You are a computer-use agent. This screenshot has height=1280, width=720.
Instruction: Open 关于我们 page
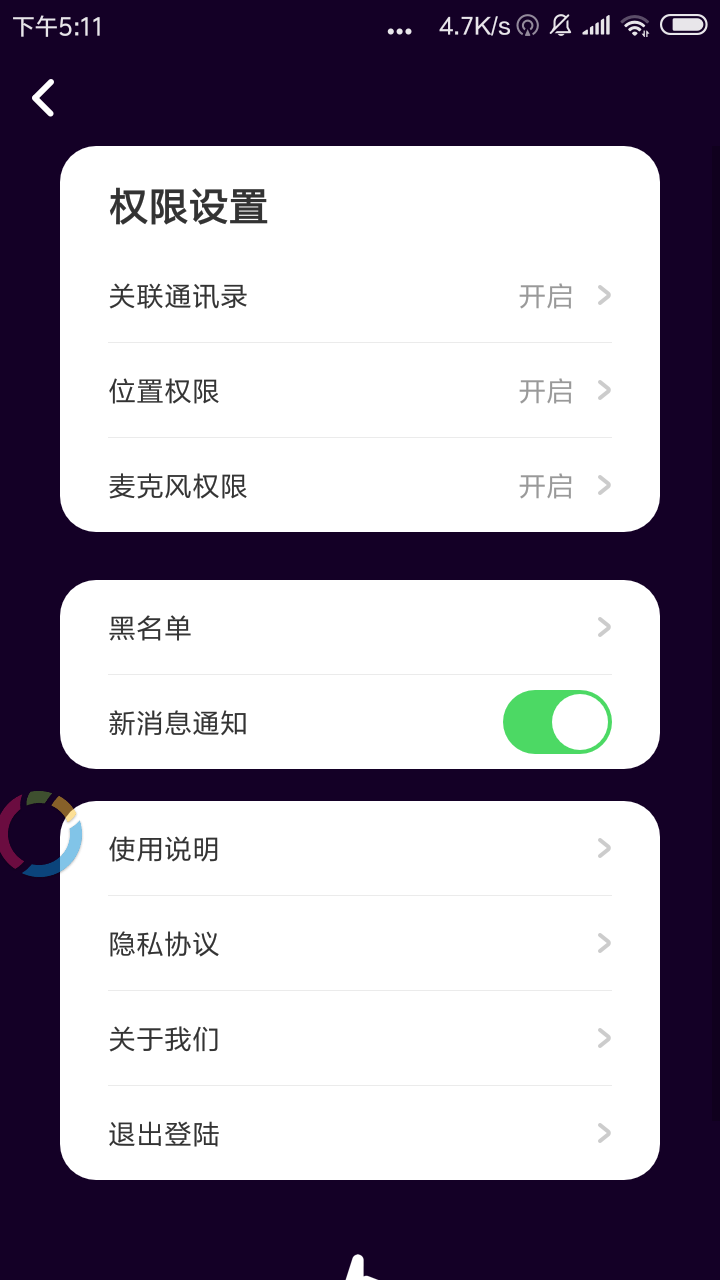(360, 1039)
